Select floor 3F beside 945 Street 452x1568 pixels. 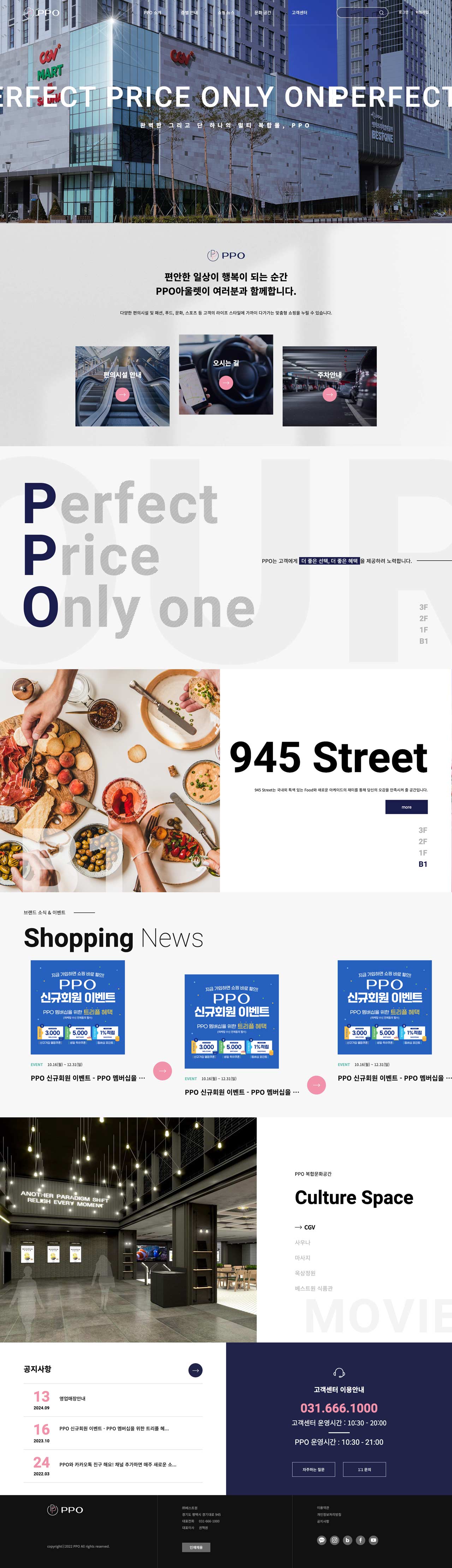click(x=422, y=830)
